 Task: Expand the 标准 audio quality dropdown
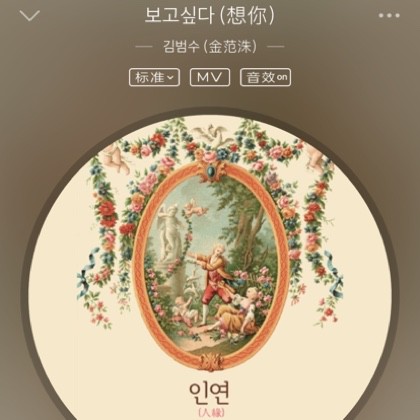[x=154, y=77]
